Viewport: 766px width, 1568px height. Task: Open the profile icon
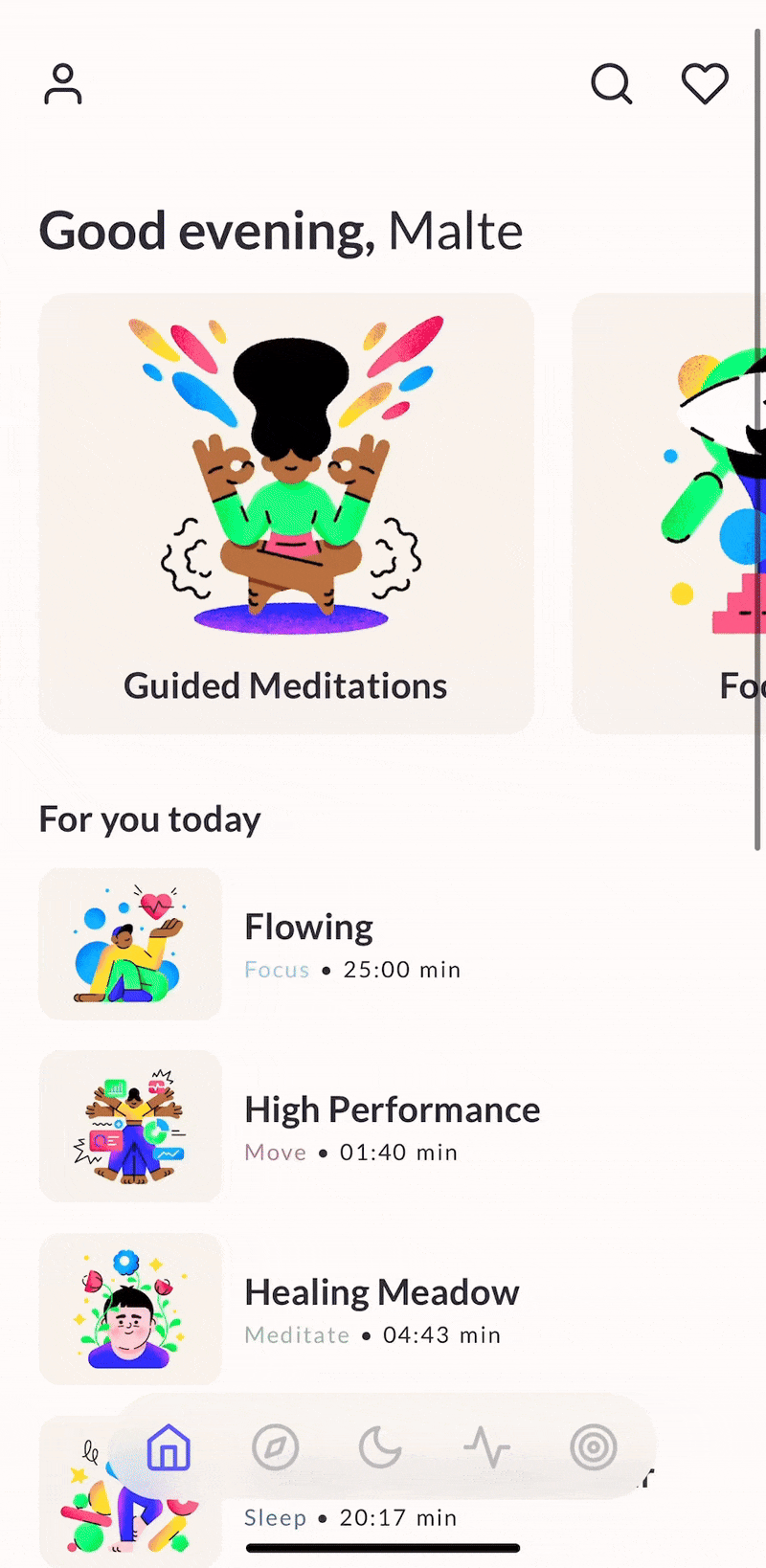63,84
